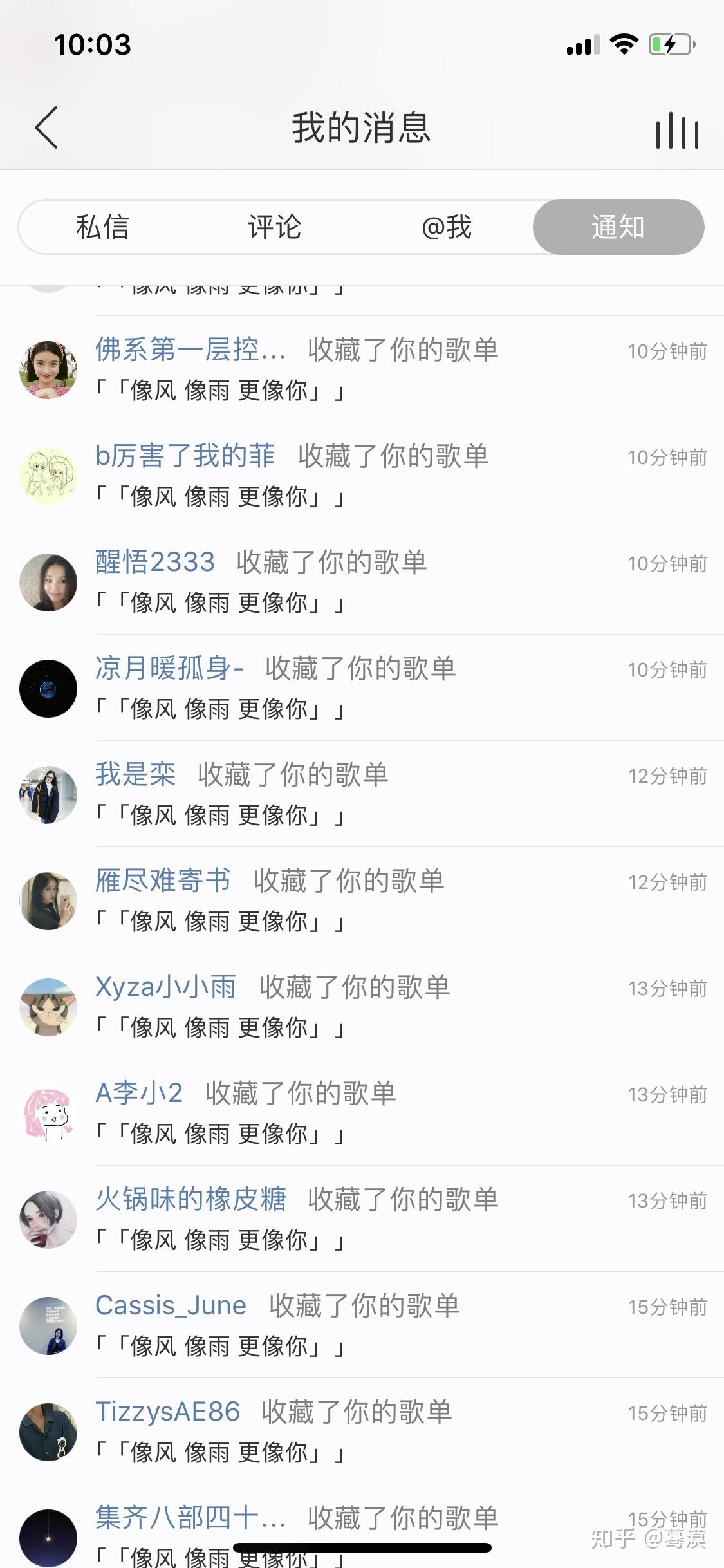Image resolution: width=724 pixels, height=1568 pixels.
Task: Open the @我 tab
Action: pyautogui.click(x=447, y=227)
